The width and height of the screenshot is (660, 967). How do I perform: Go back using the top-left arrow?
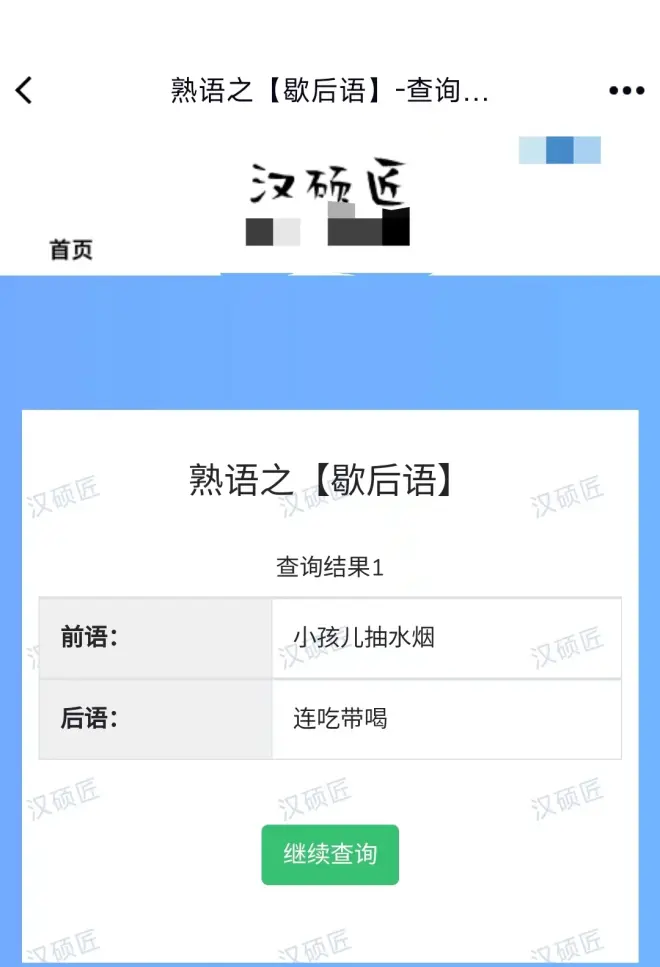(24, 91)
